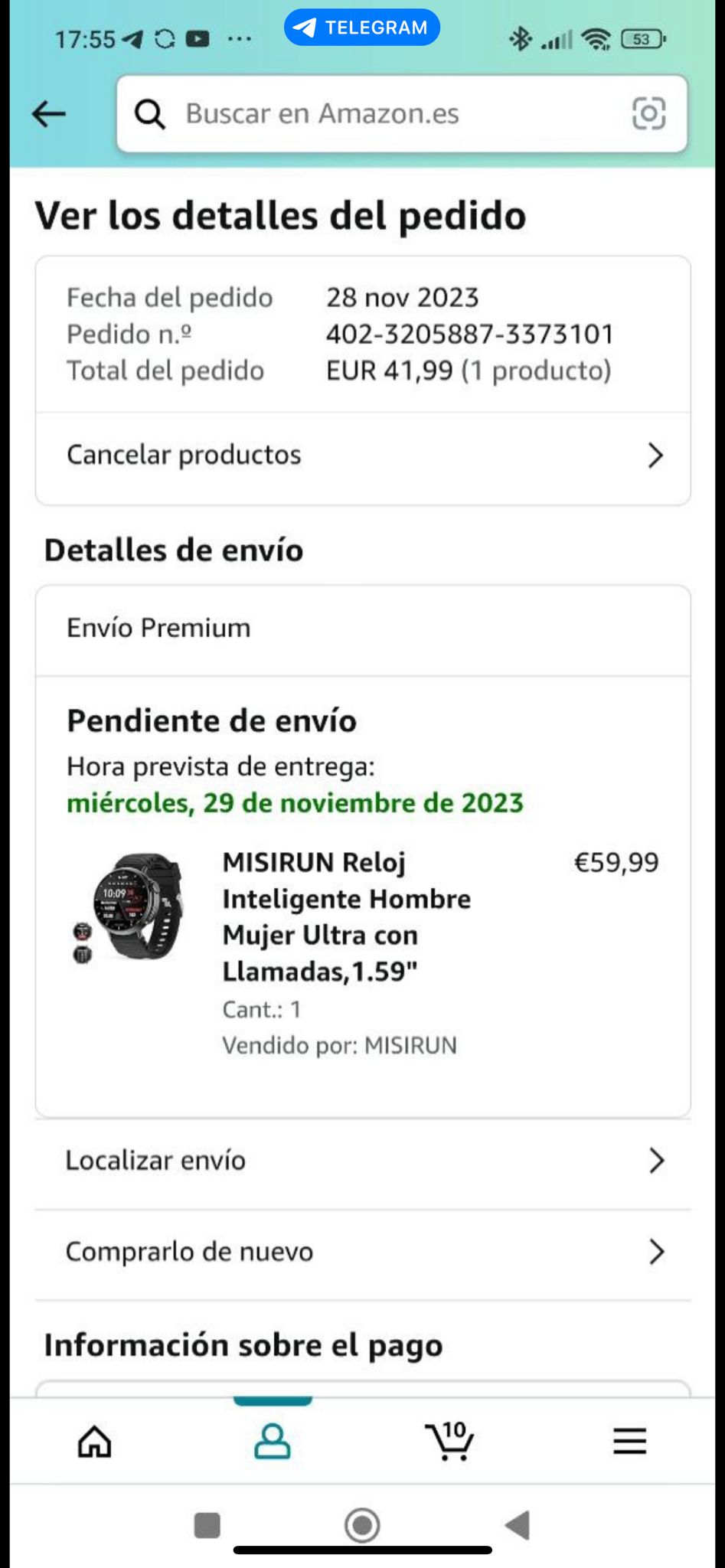This screenshot has height=1568, width=725.
Task: Tap the system home button
Action: pyautogui.click(x=362, y=1525)
